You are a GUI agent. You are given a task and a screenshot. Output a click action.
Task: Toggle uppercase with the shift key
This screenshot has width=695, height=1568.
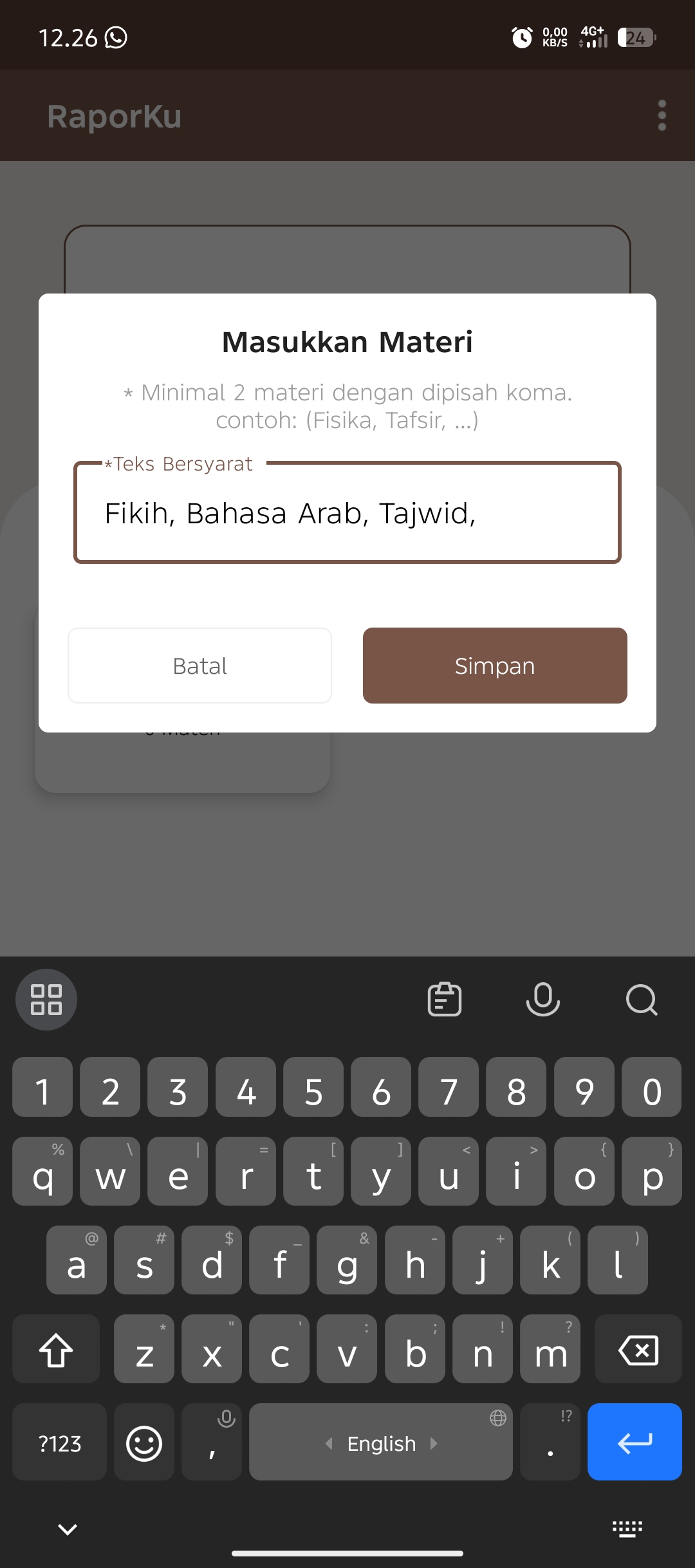click(x=55, y=1349)
